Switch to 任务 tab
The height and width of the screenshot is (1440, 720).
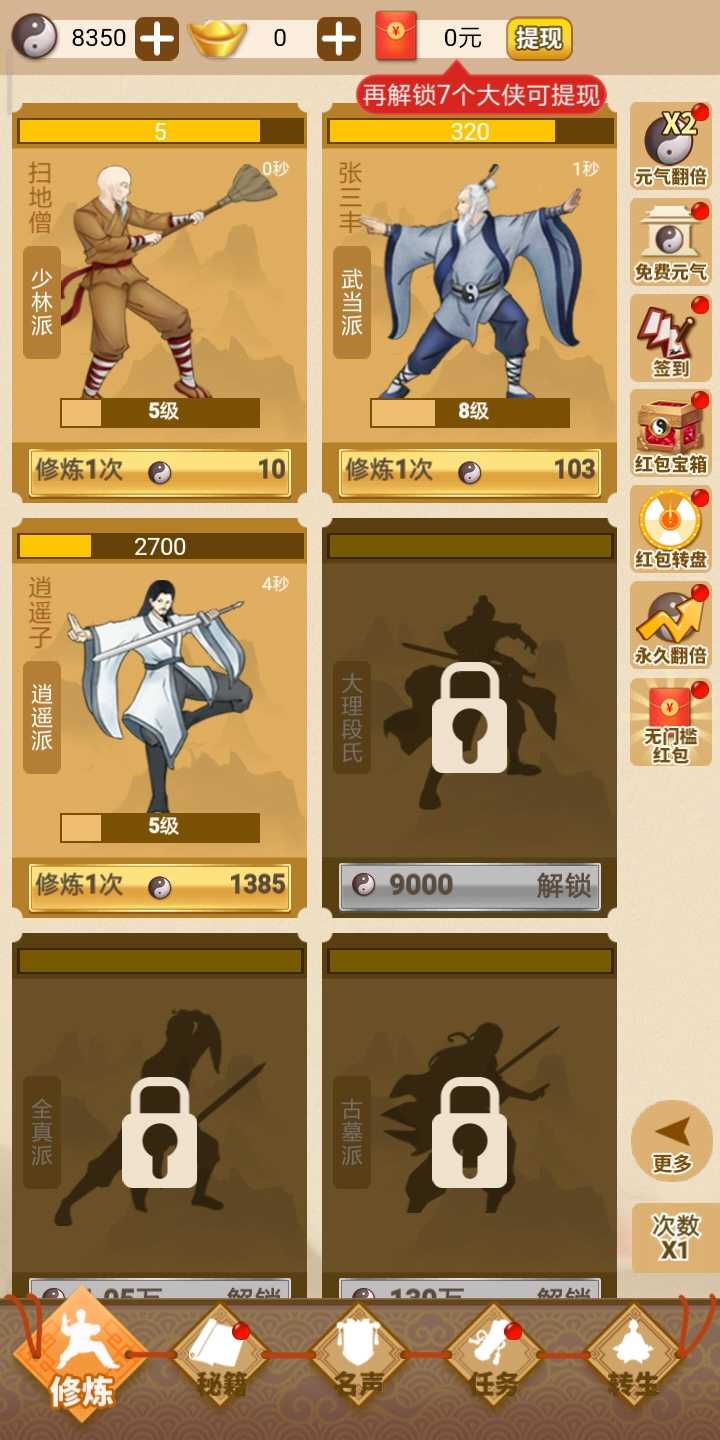click(x=494, y=1360)
